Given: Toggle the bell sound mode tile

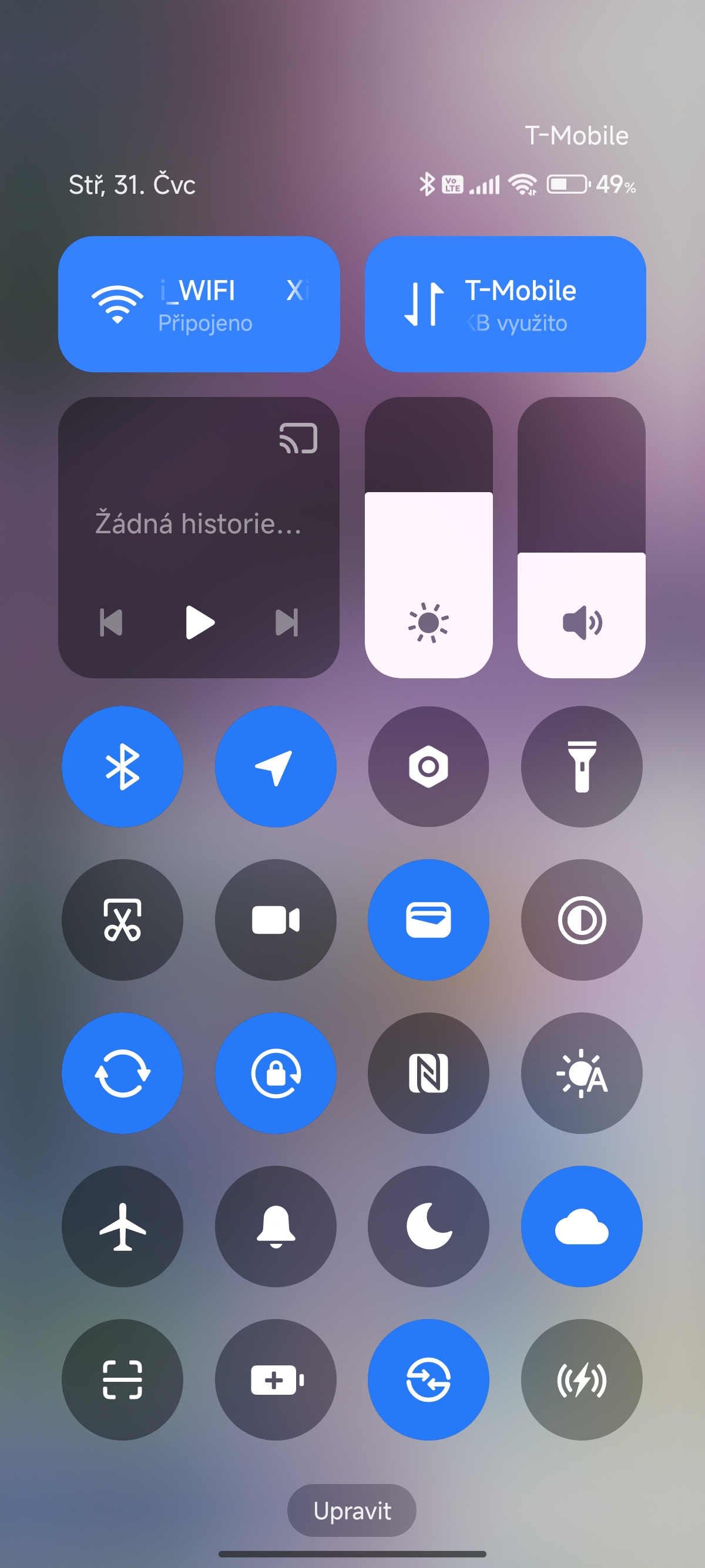Looking at the screenshot, I should click(276, 1227).
